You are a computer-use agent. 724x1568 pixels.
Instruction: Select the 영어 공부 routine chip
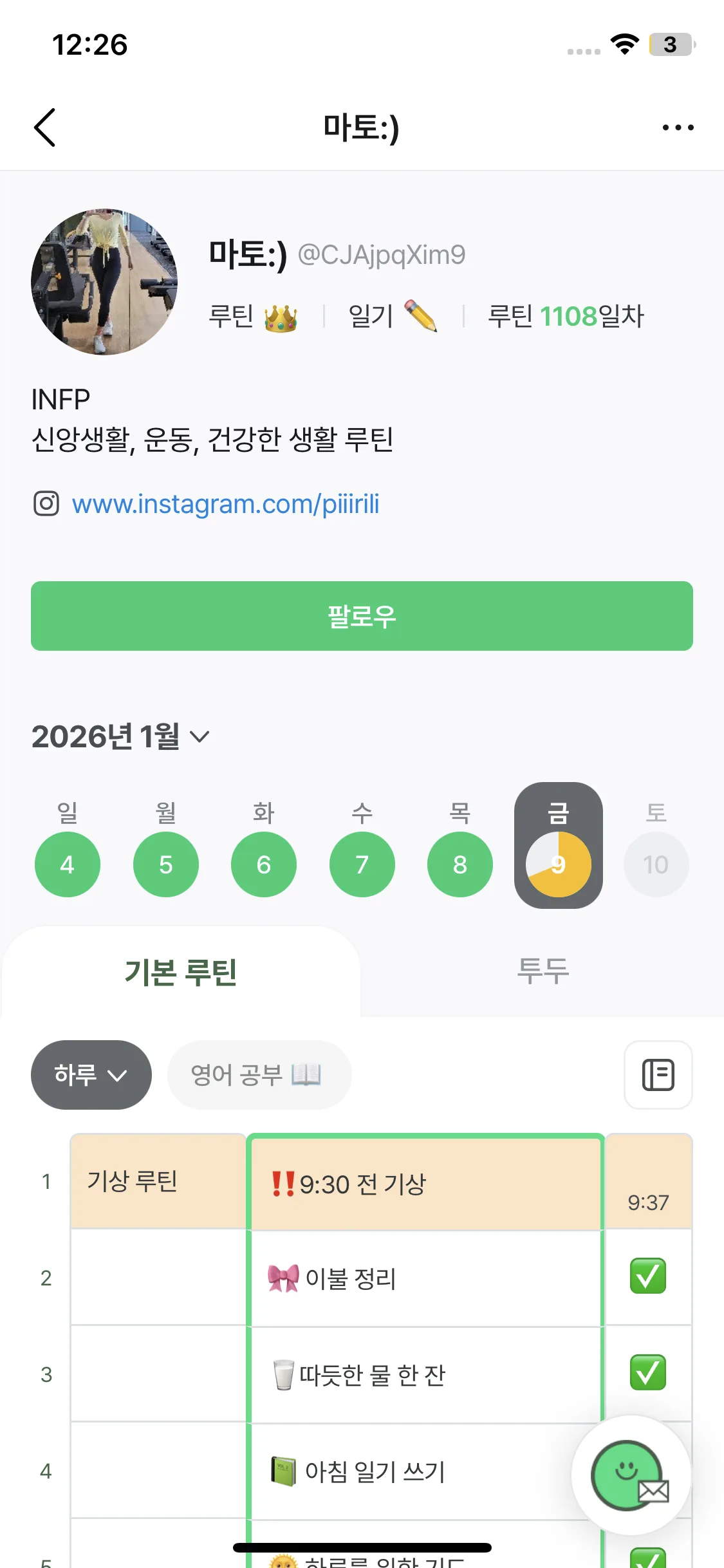point(259,1075)
